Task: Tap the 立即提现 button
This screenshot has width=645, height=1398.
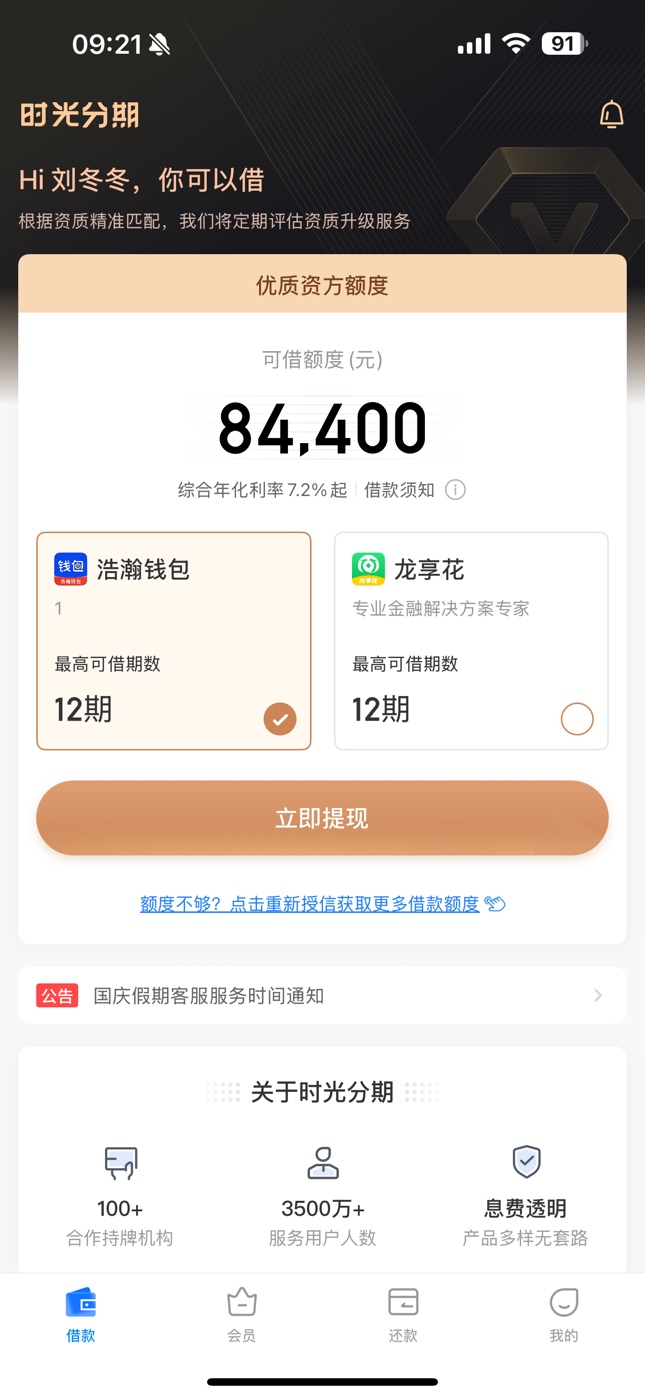Action: coord(322,818)
